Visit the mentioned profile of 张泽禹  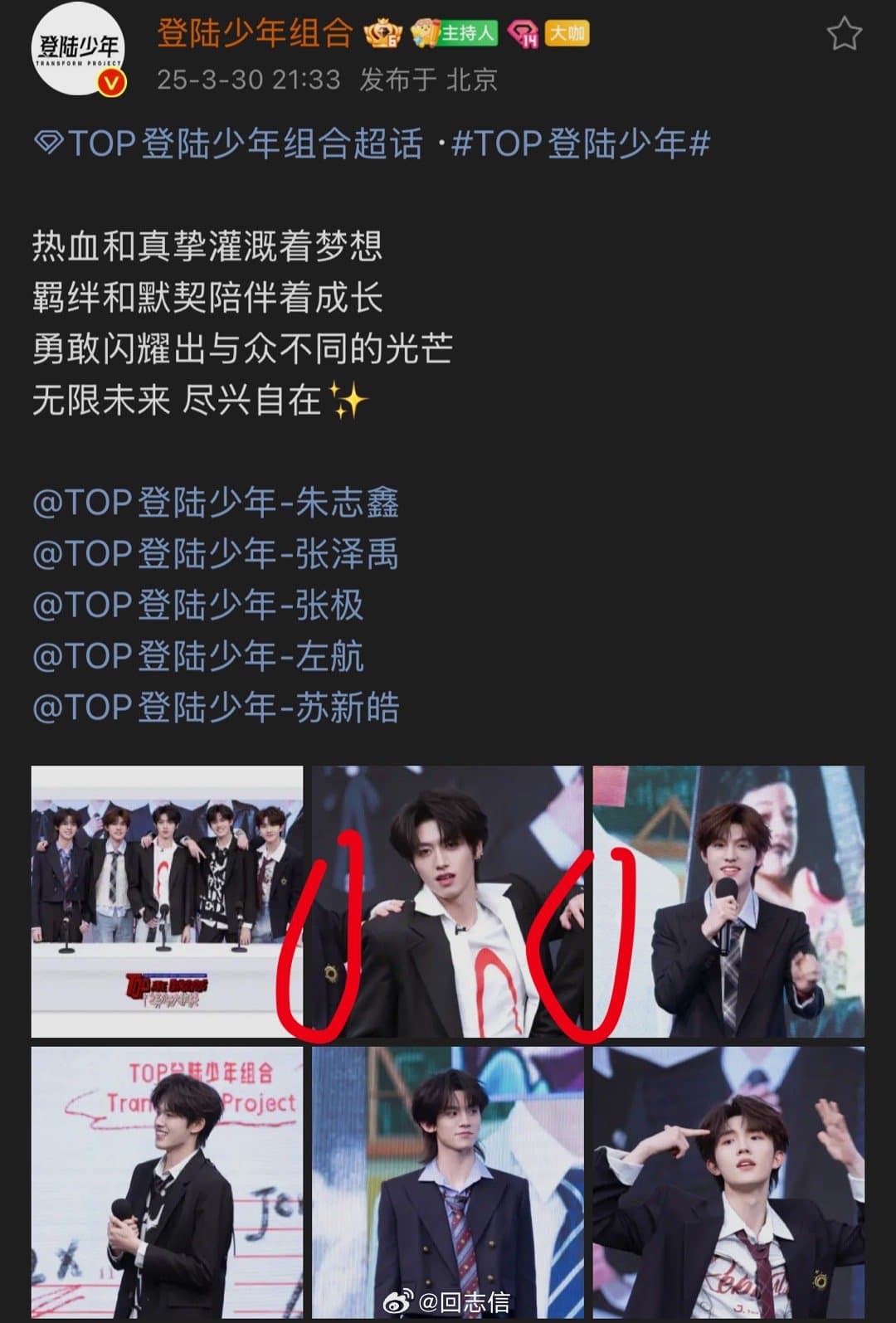pyautogui.click(x=216, y=554)
